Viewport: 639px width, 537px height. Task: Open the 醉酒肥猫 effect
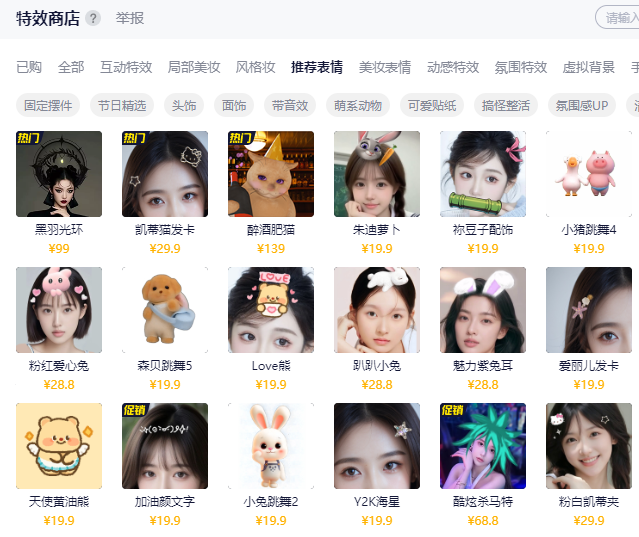[271, 174]
